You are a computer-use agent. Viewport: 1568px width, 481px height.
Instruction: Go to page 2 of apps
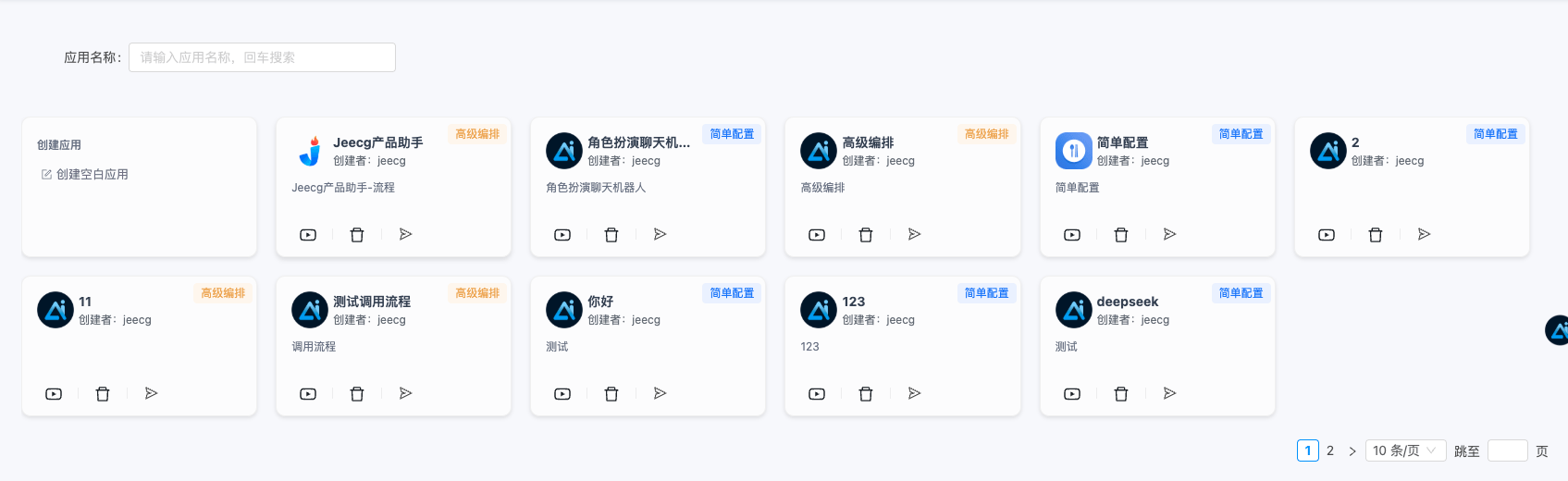coord(1330,450)
